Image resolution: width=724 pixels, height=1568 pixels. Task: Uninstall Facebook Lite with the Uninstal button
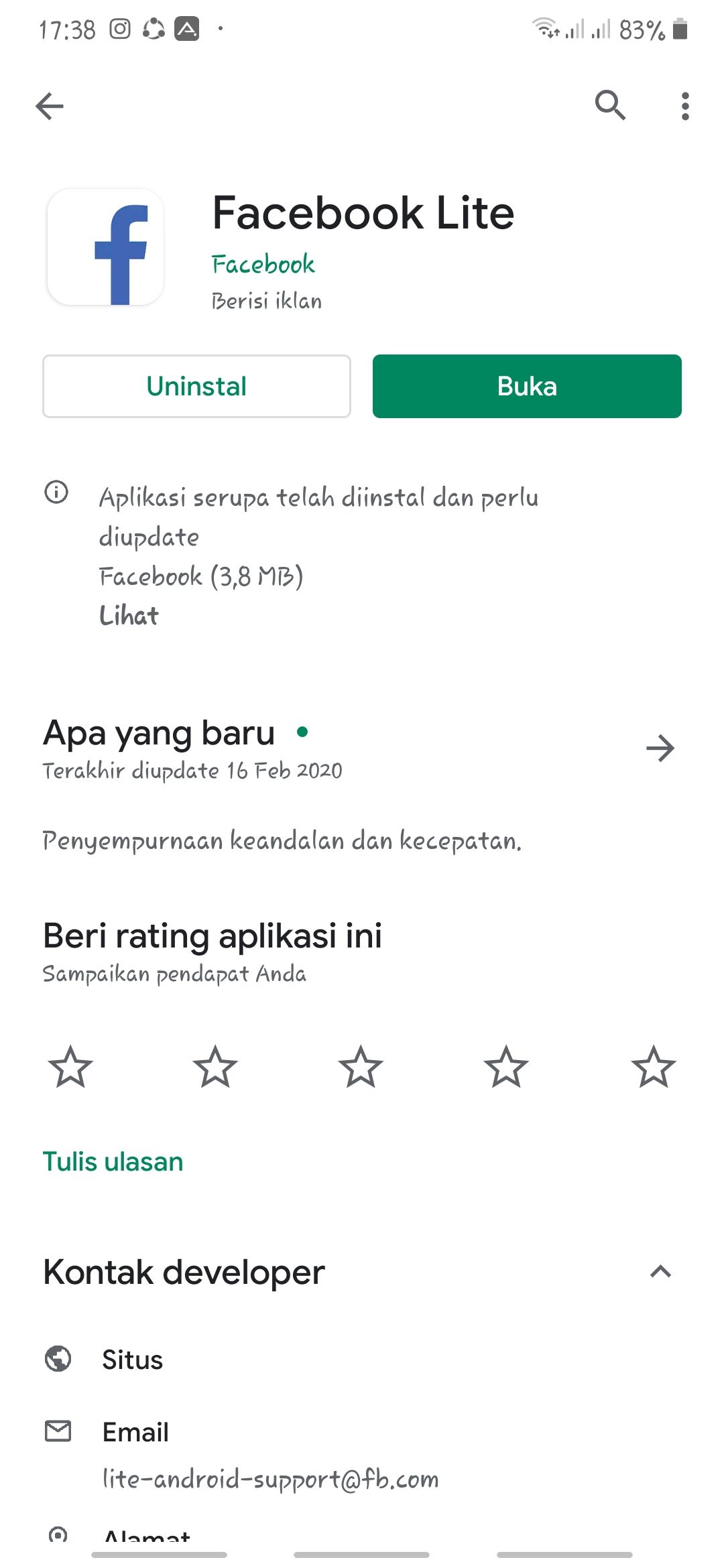point(196,387)
